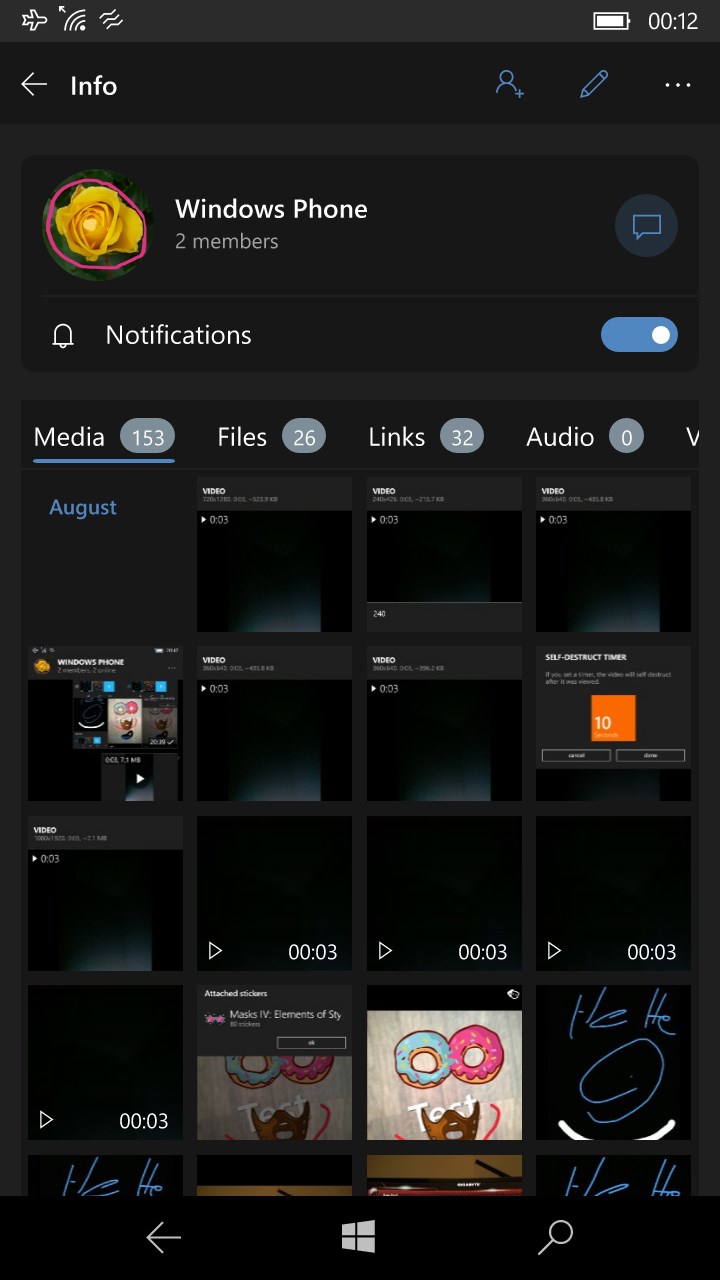Open the chat via the message bubble icon
This screenshot has height=1280, width=720.
(646, 225)
